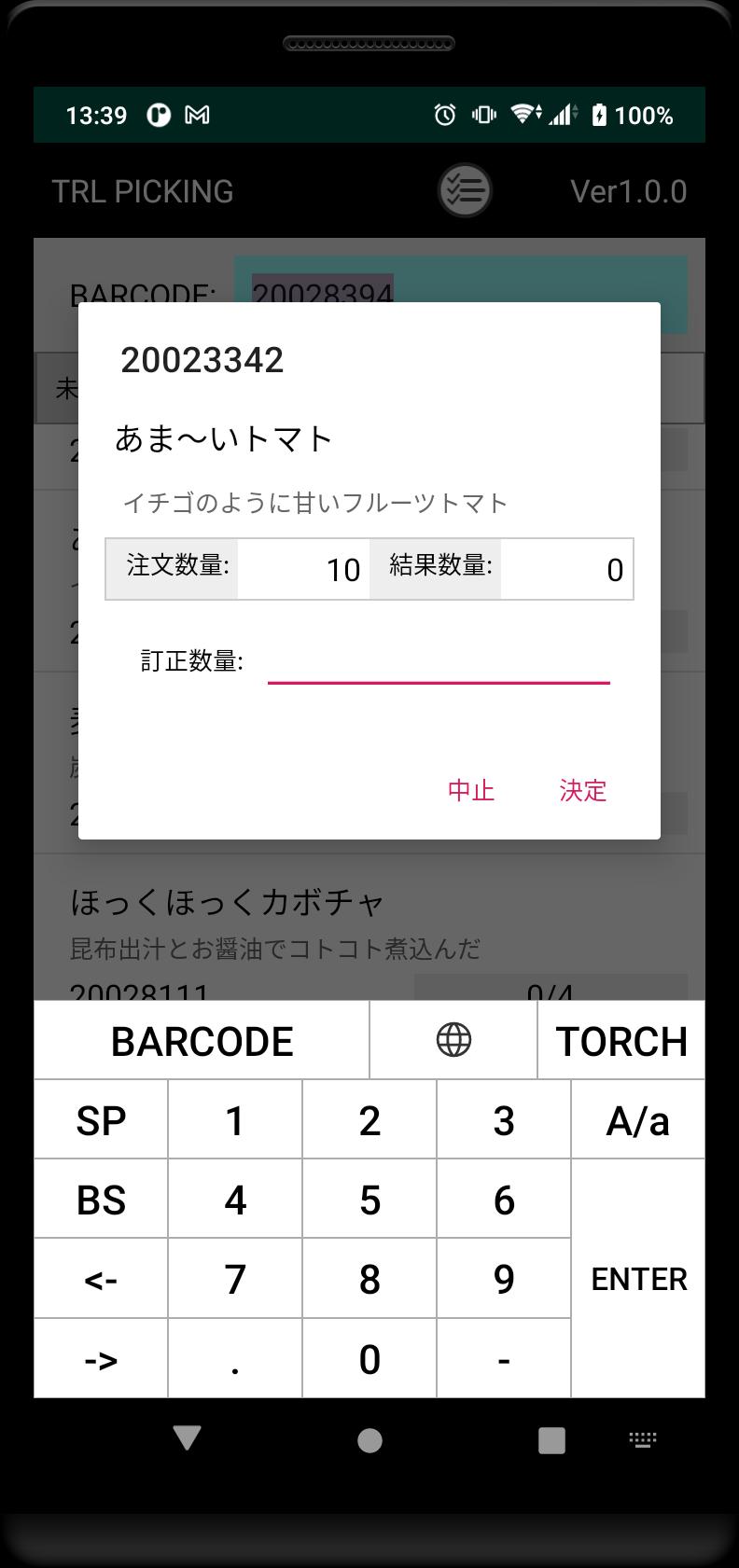Tap digit 1 on the keypad

(235, 1120)
